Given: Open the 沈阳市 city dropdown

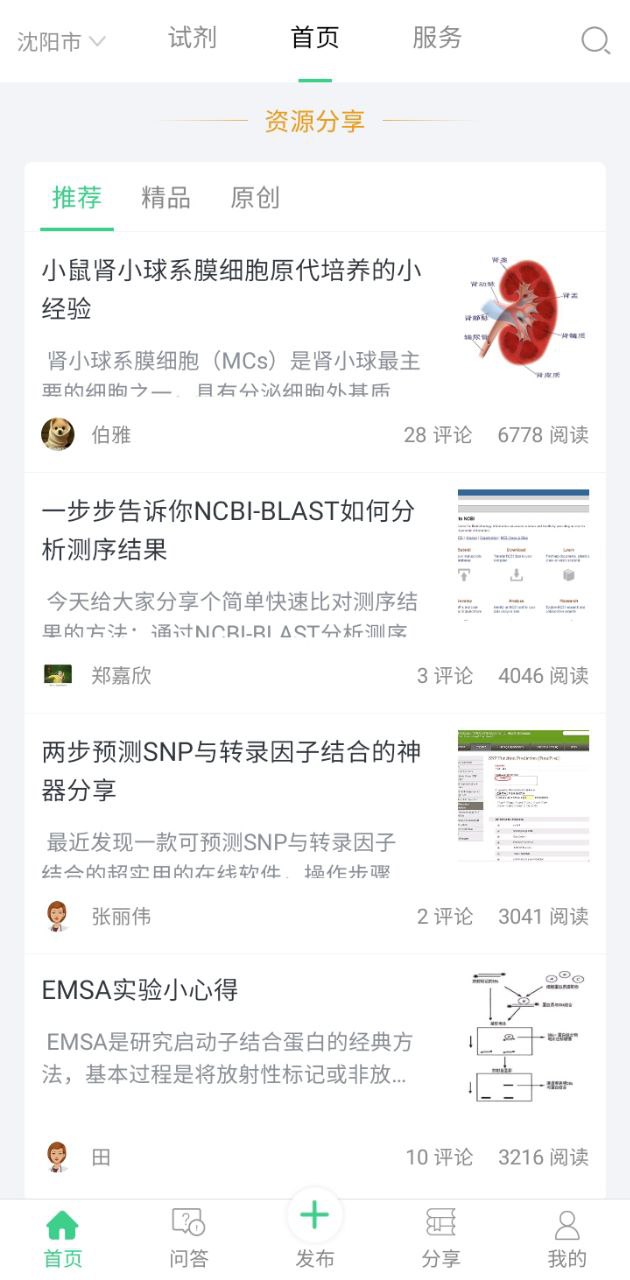Looking at the screenshot, I should pyautogui.click(x=61, y=42).
